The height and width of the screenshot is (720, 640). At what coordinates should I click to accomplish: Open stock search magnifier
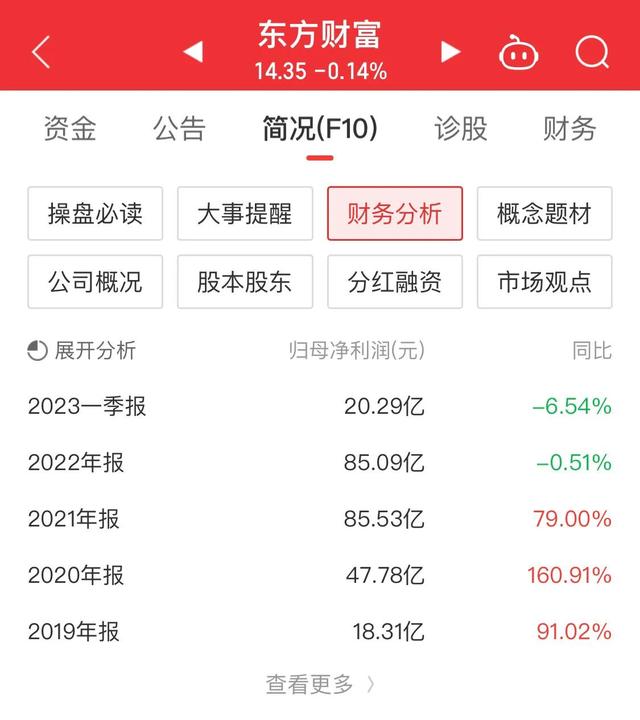(x=592, y=51)
